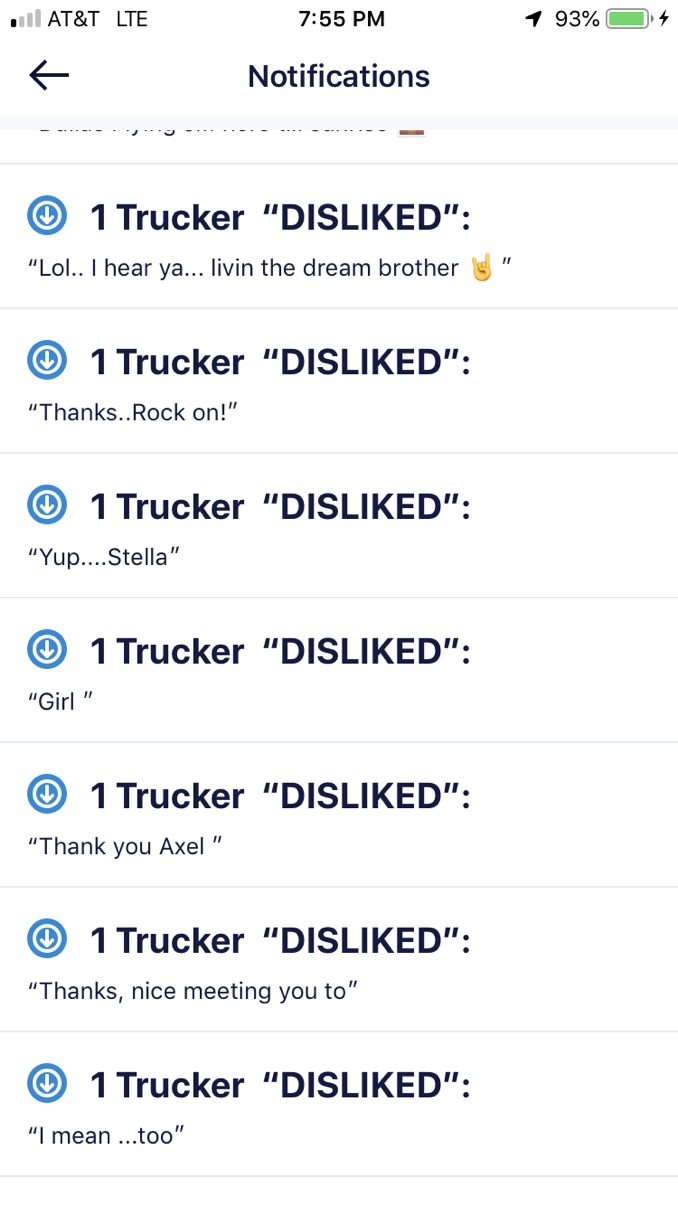Open the "I mean ...too" notification
Viewport: 678px width, 1206px height.
pyautogui.click(x=338, y=1104)
